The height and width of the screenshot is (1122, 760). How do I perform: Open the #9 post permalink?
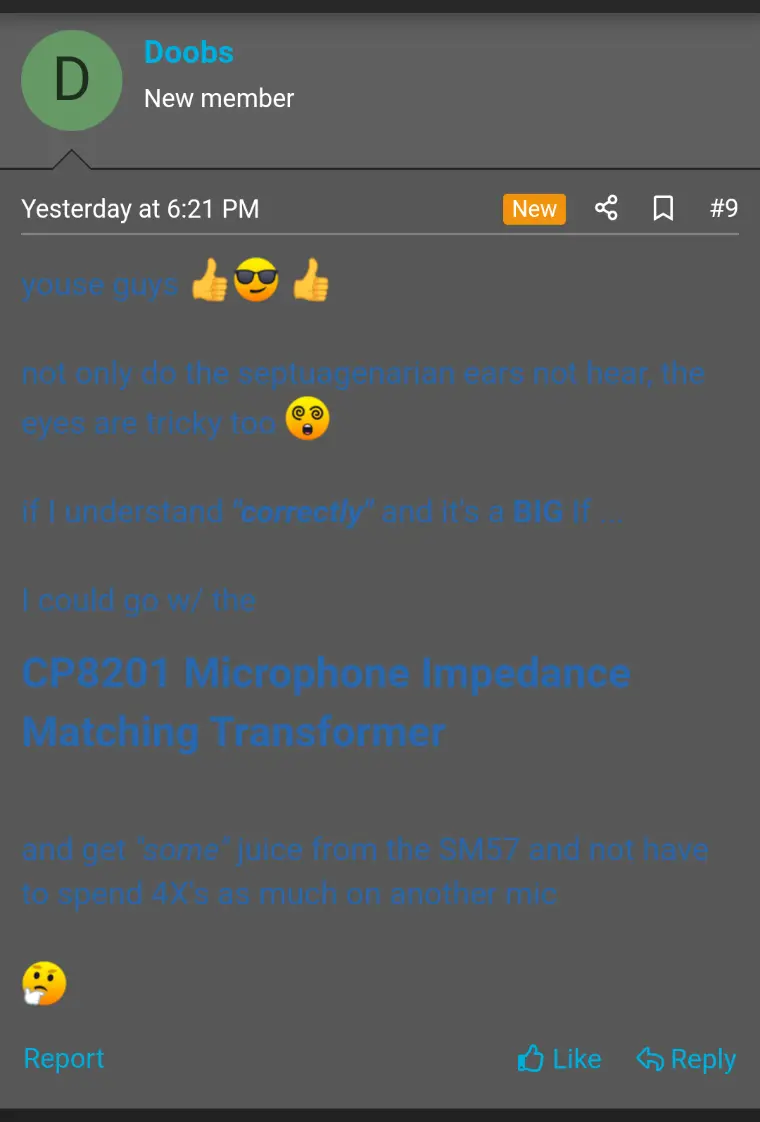pyautogui.click(x=723, y=208)
